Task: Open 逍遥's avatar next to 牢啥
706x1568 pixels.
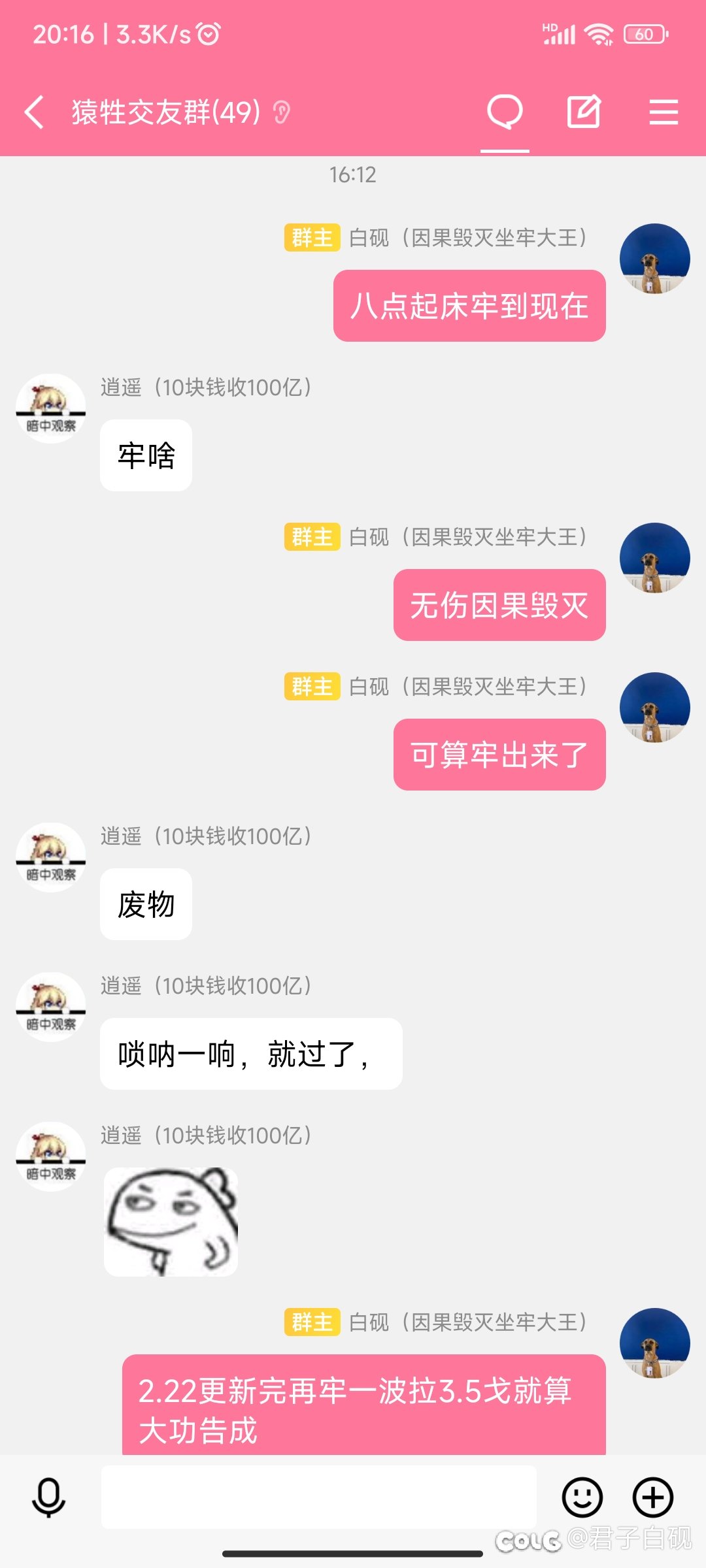Action: click(x=51, y=408)
